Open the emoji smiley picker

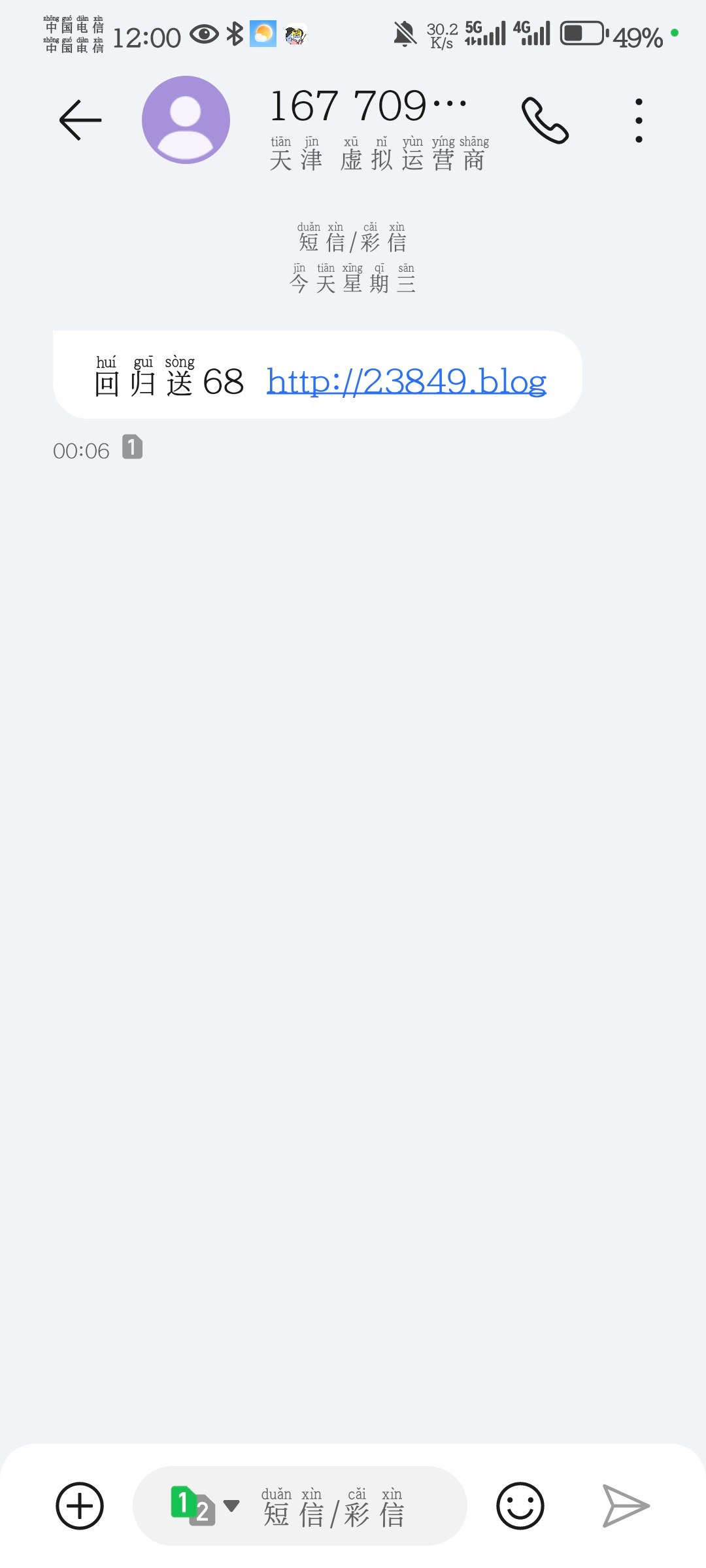coord(520,1506)
